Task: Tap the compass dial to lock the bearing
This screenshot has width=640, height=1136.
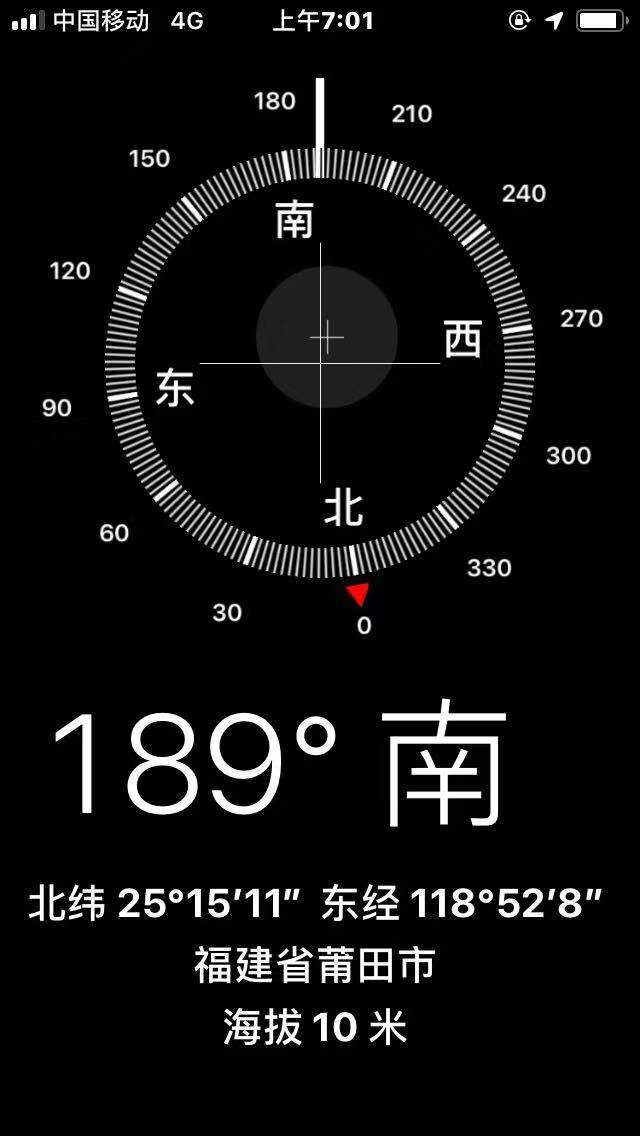Action: coord(320,363)
